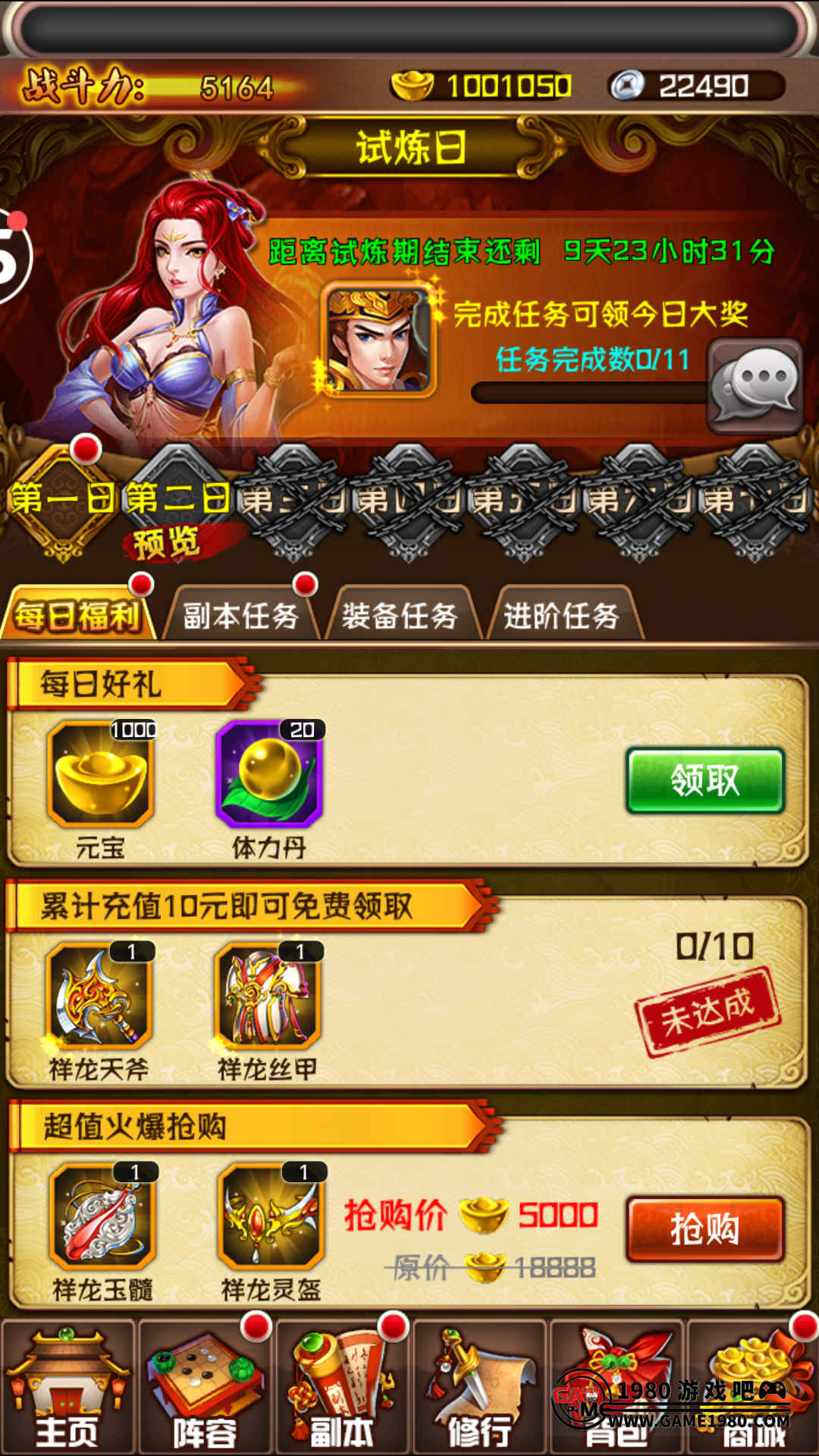819x1456 pixels.
Task: Claim the daily gift with 领取
Action: (704, 780)
